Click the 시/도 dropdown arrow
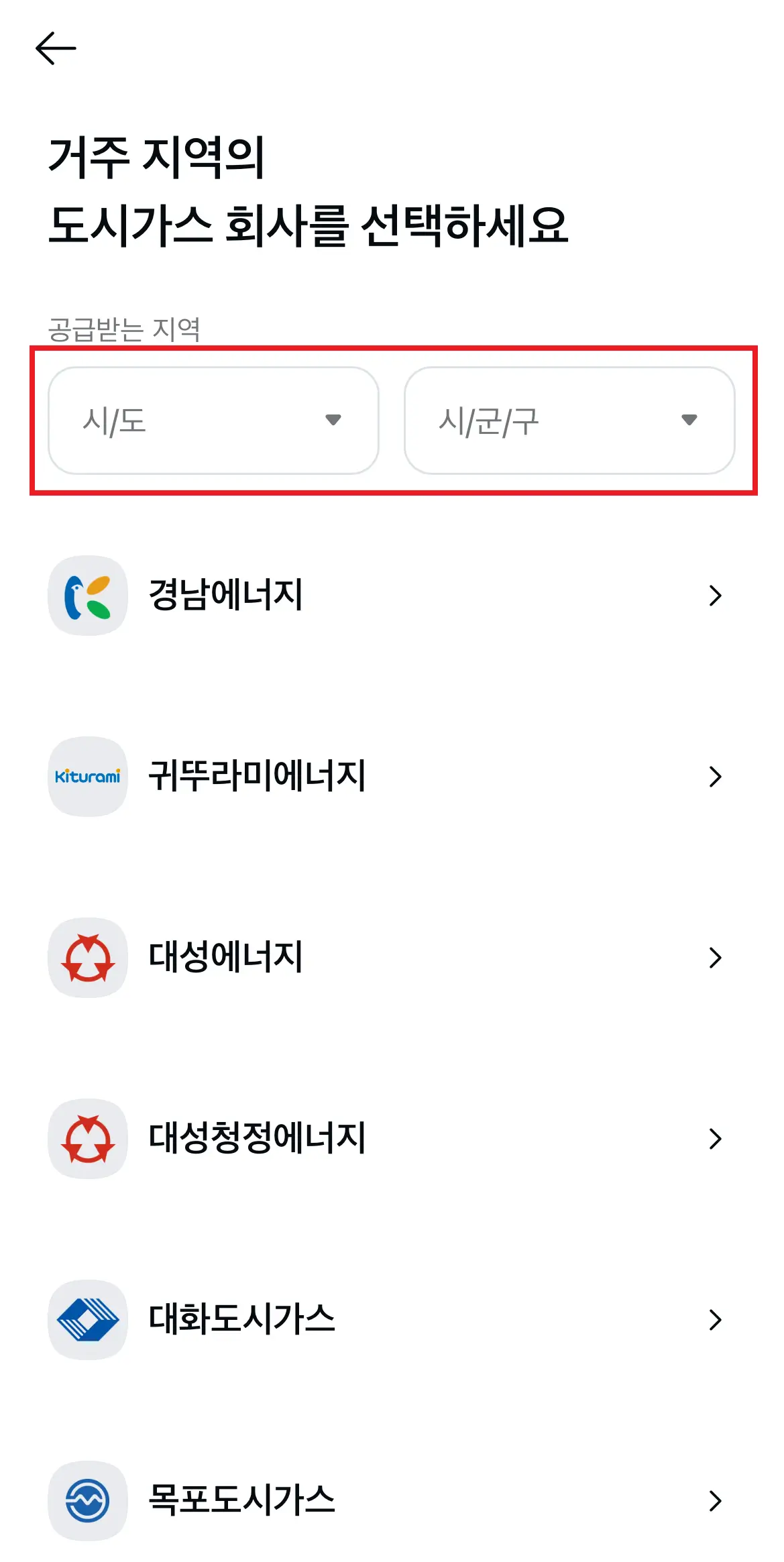The width and height of the screenshot is (784, 1562). pos(333,422)
